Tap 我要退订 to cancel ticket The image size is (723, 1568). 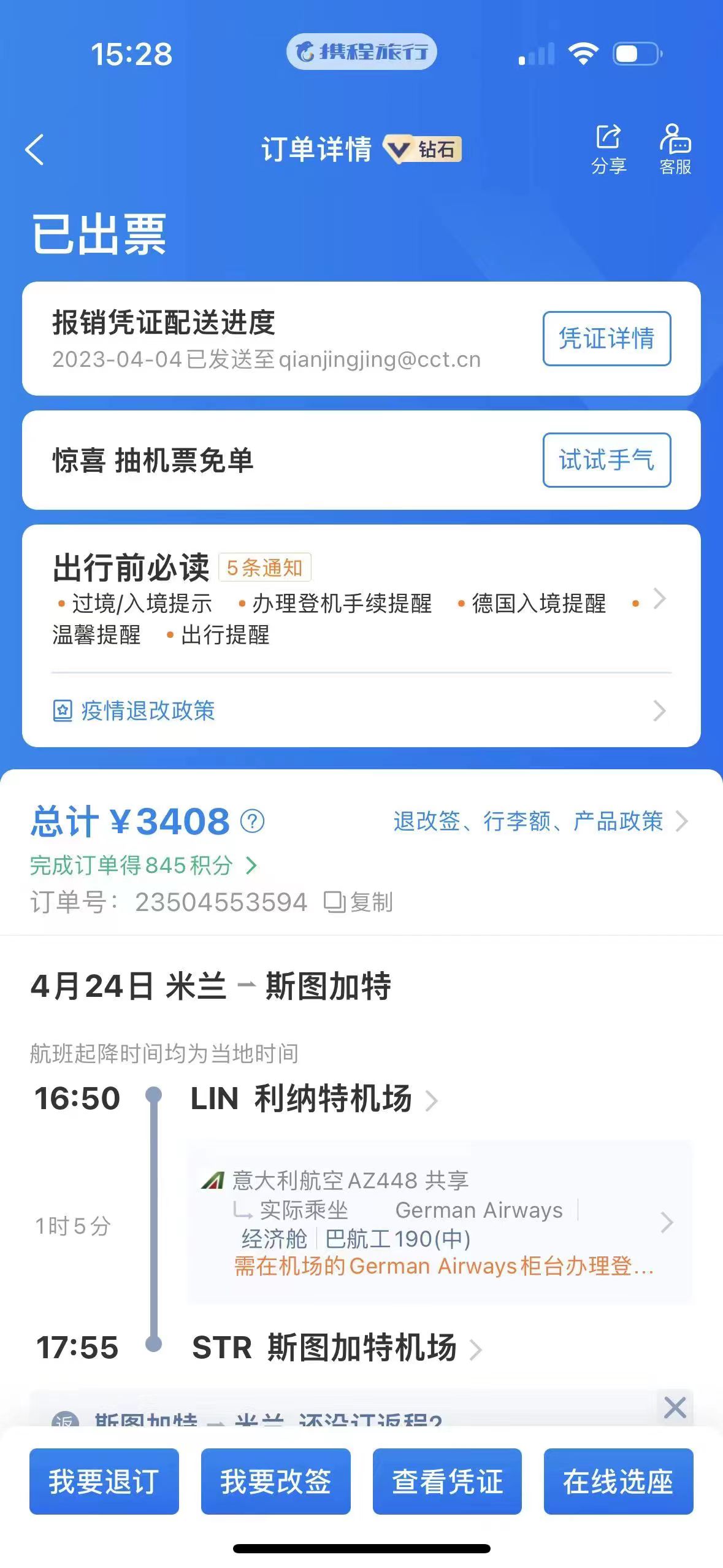pyautogui.click(x=104, y=1482)
